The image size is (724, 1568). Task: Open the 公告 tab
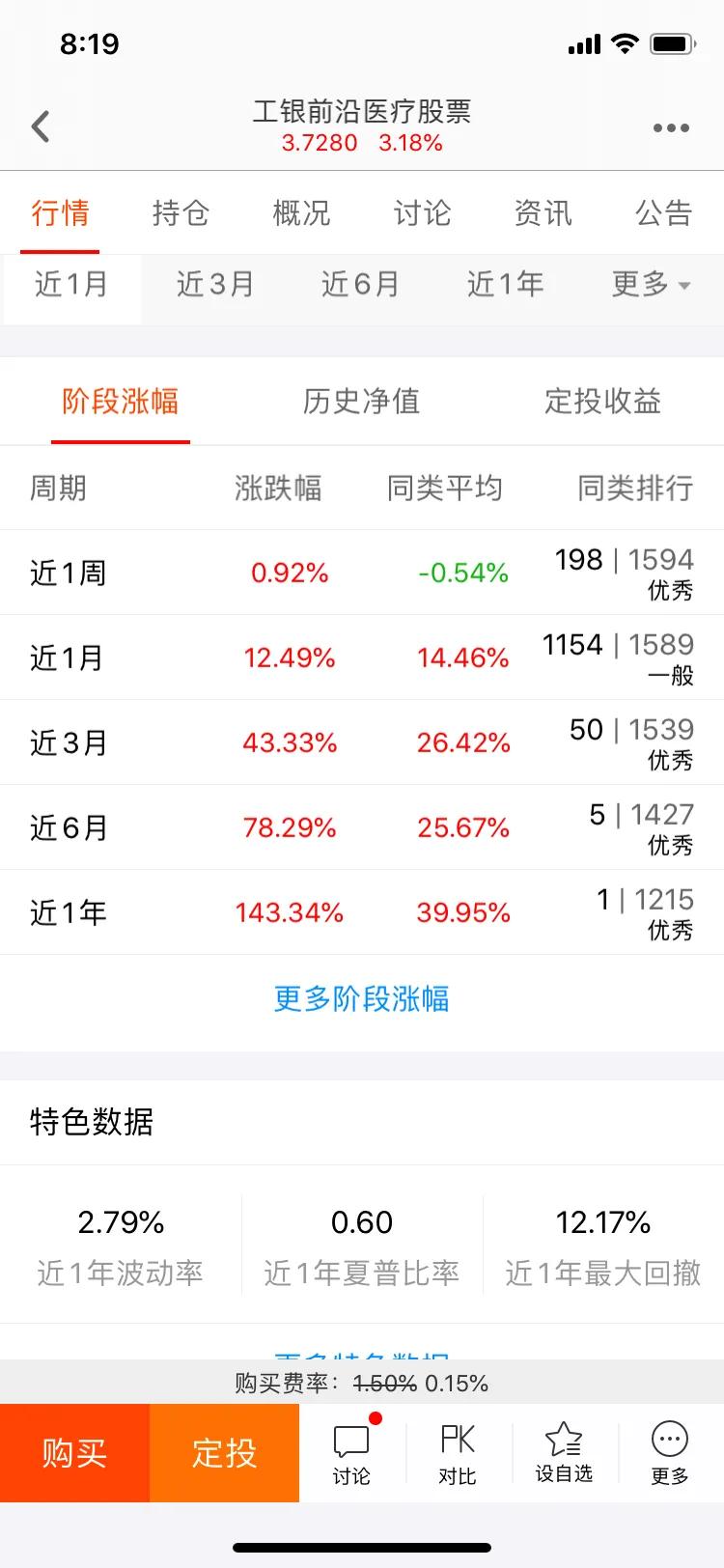tap(664, 213)
